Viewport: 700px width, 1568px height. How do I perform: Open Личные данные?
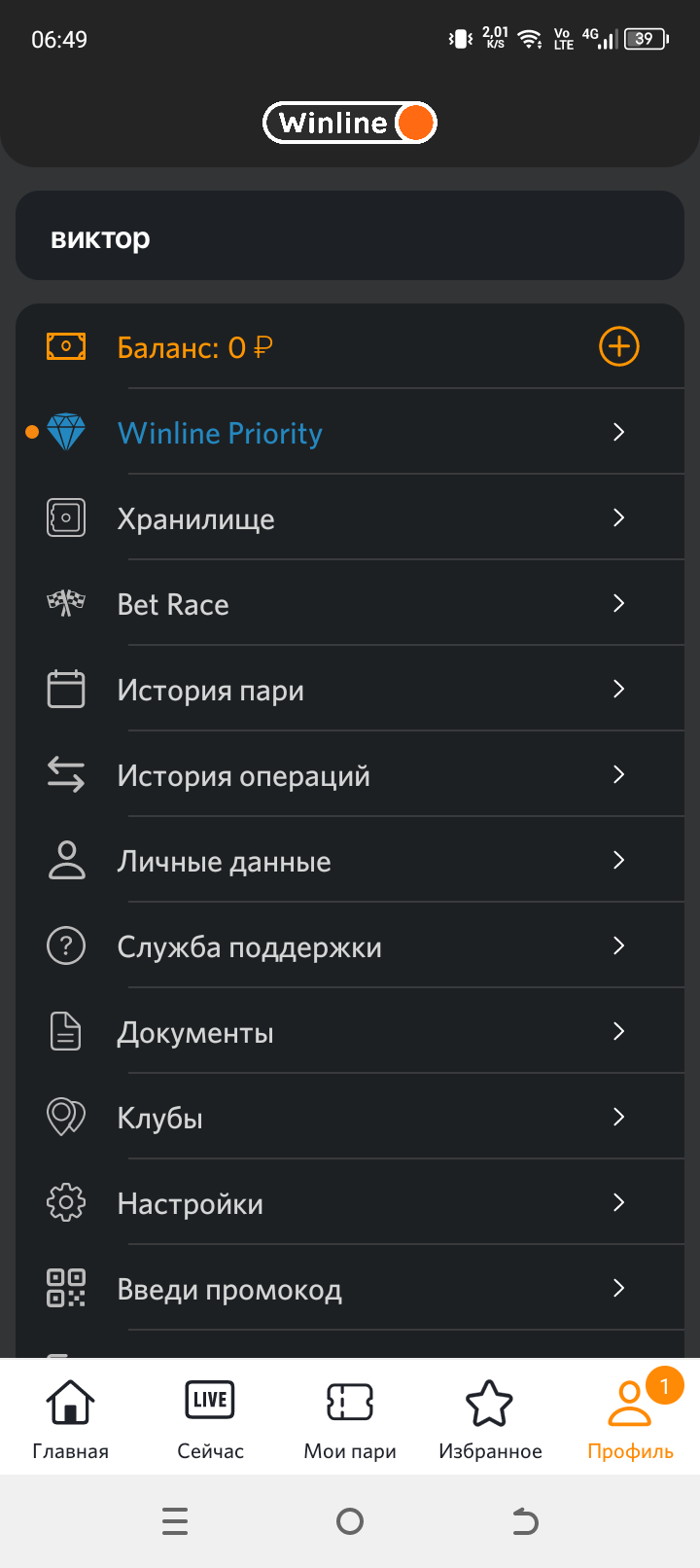(x=350, y=861)
